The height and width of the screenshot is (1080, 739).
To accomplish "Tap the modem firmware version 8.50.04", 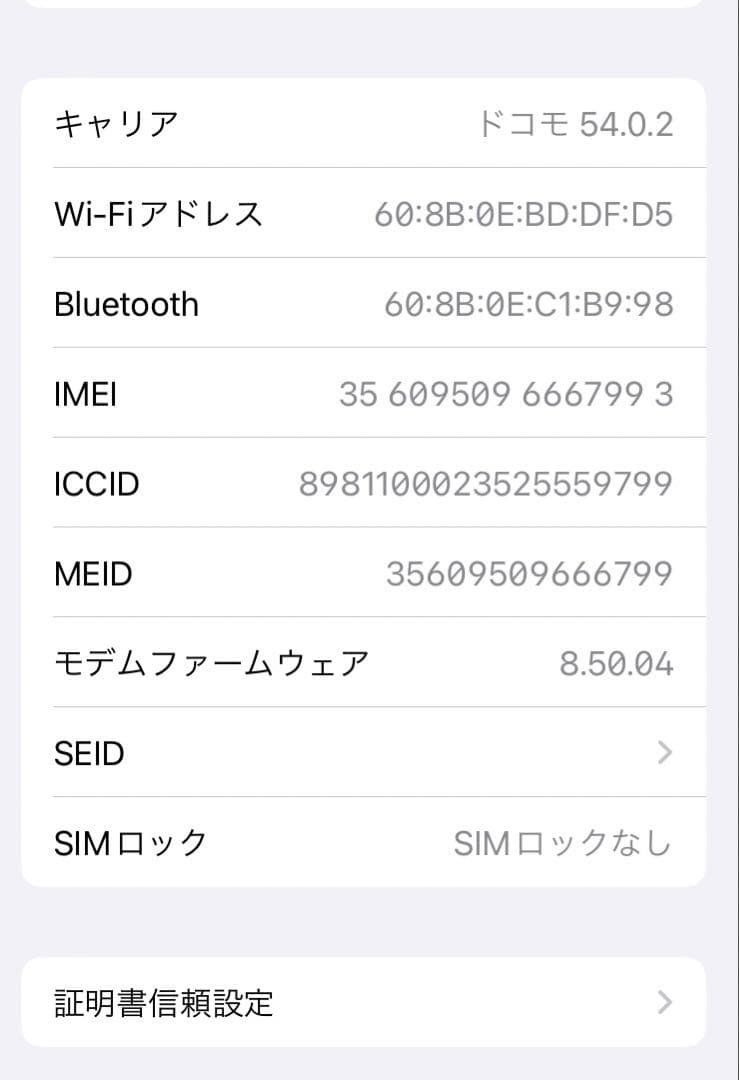I will [618, 663].
